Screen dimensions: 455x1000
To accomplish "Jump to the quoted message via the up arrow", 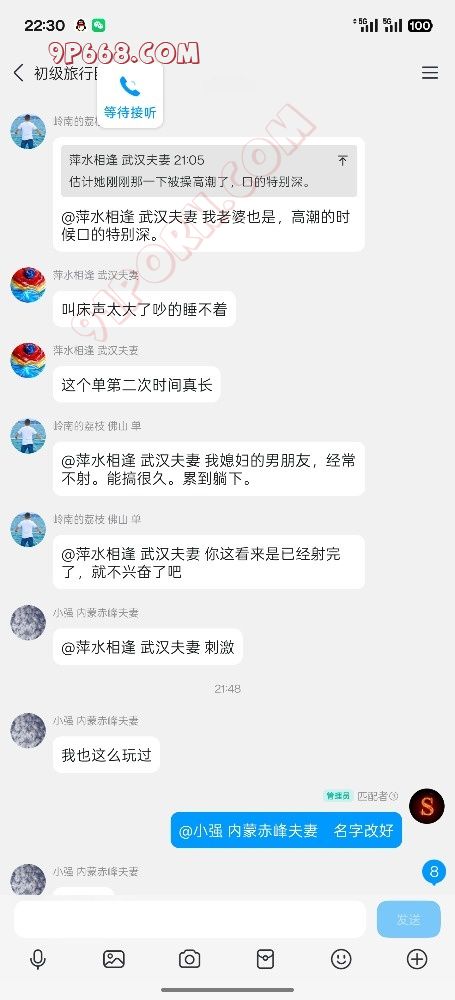I will coord(343,160).
